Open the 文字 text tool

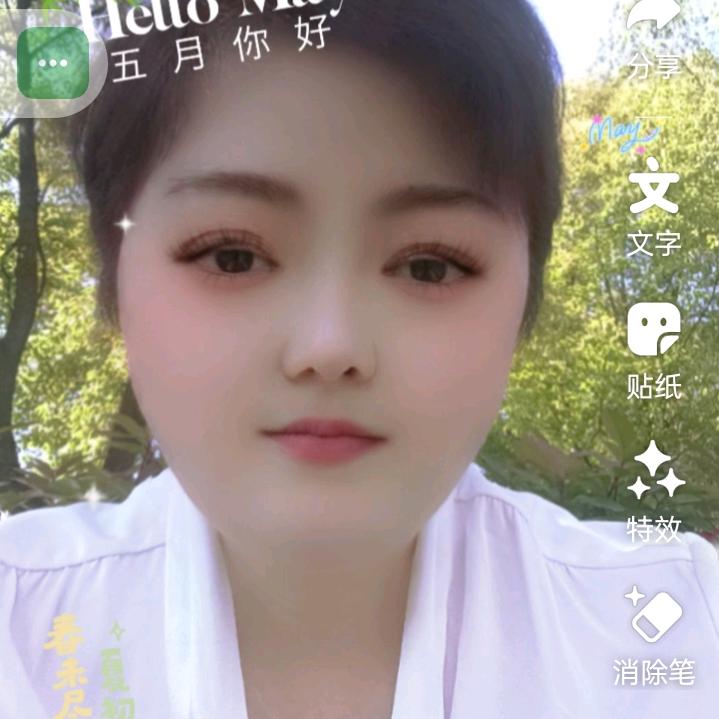pyautogui.click(x=654, y=190)
